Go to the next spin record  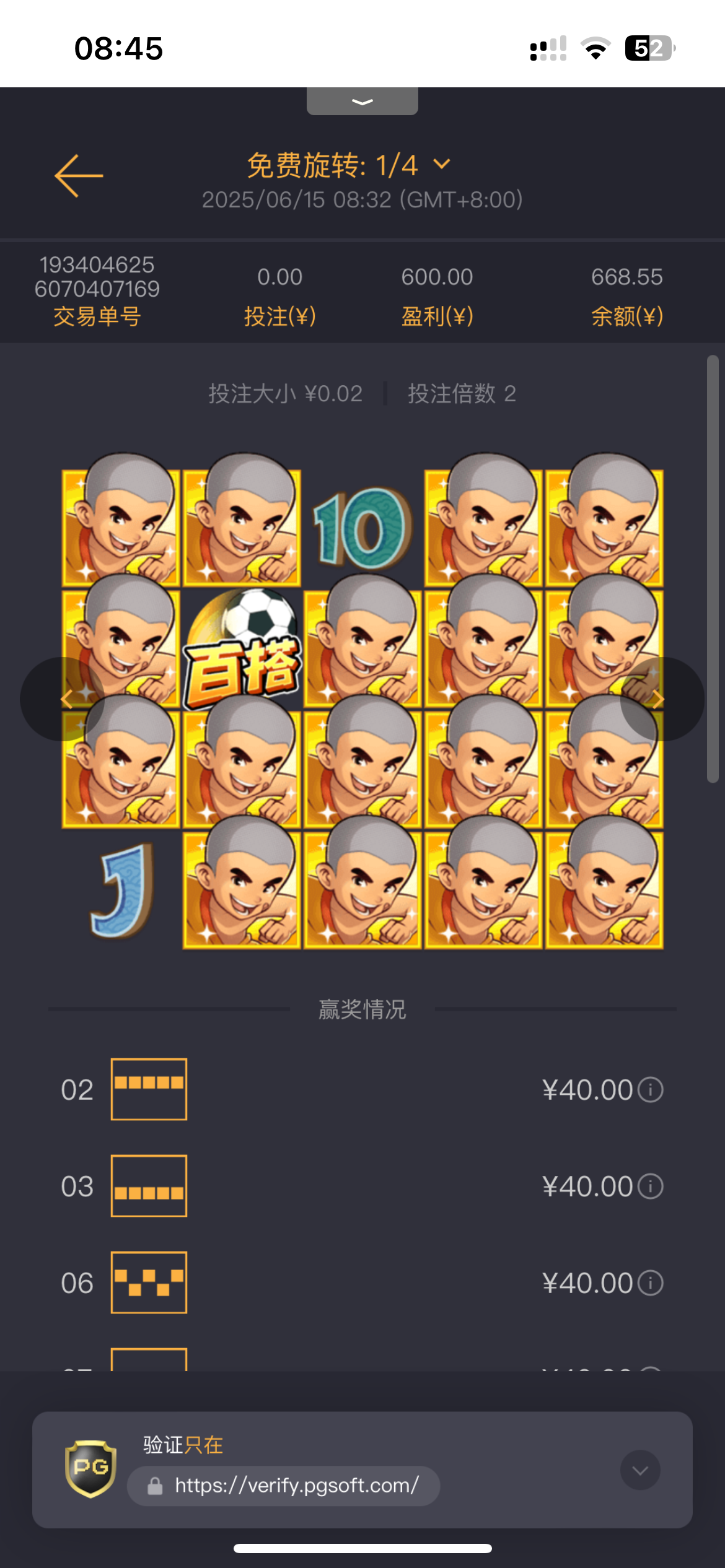click(662, 699)
